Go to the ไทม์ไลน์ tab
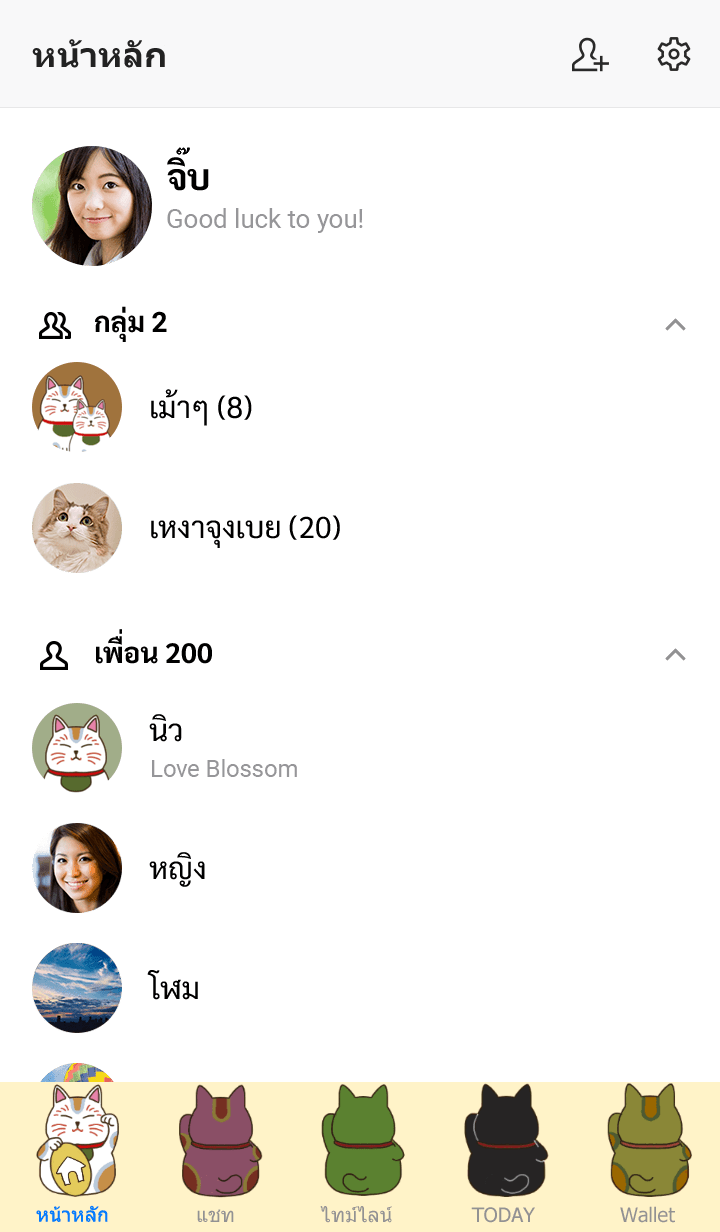This screenshot has height=1232, width=720. pyautogui.click(x=360, y=1157)
